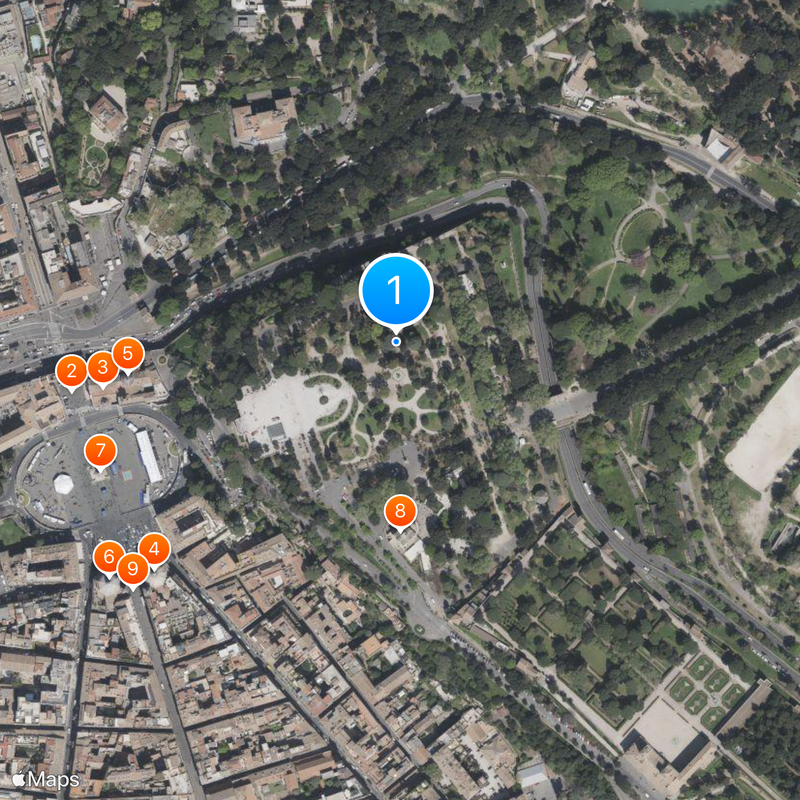This screenshot has width=800, height=800.
Task: Tap the orange pin numbered 9
Action: click(x=132, y=568)
